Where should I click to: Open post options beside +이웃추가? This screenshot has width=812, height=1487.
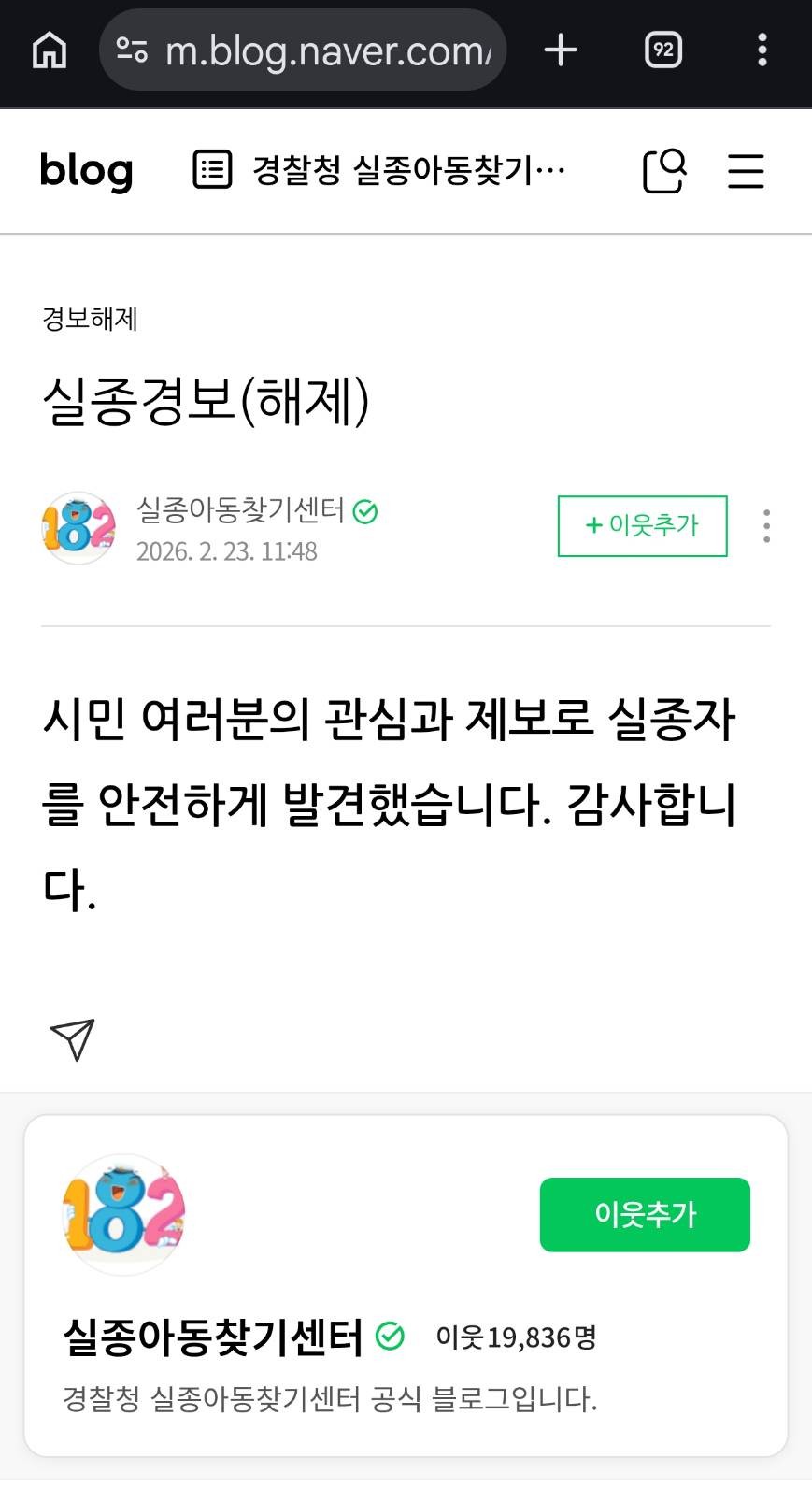point(766,526)
